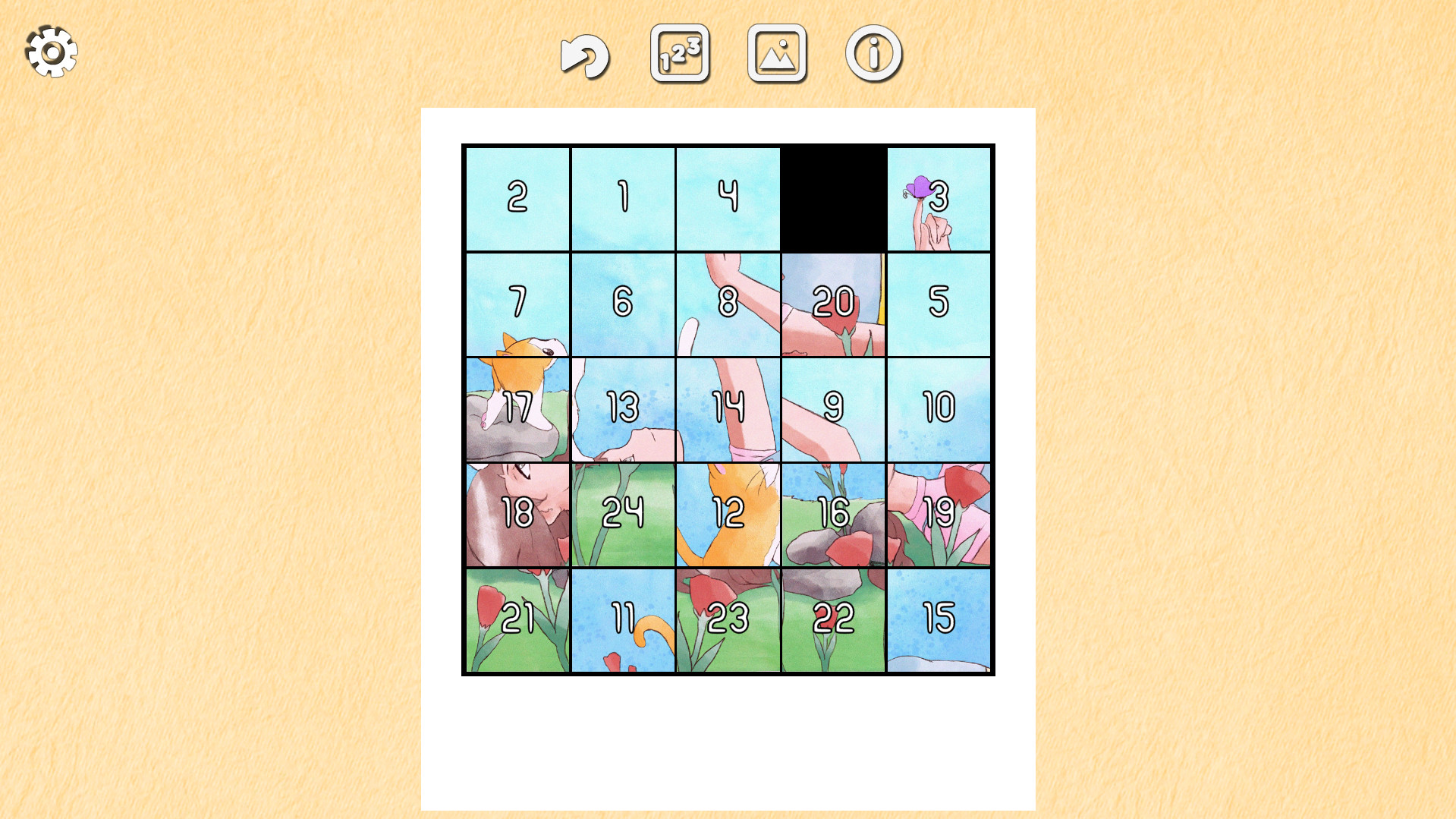The width and height of the screenshot is (1456, 819).
Task: Tap puzzle tile numbered 2
Action: tap(517, 199)
